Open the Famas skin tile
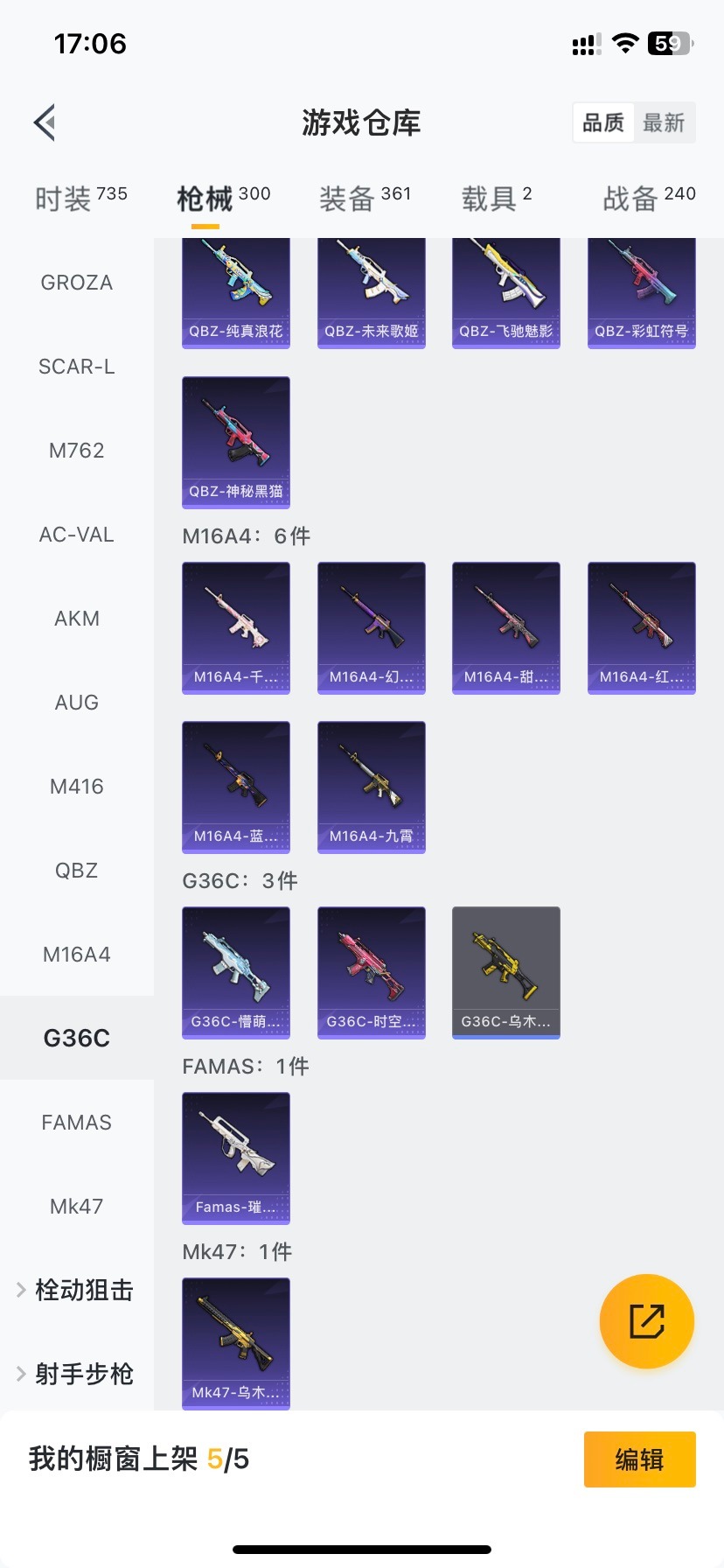Screen dimensions: 724x1568 coord(236,1158)
